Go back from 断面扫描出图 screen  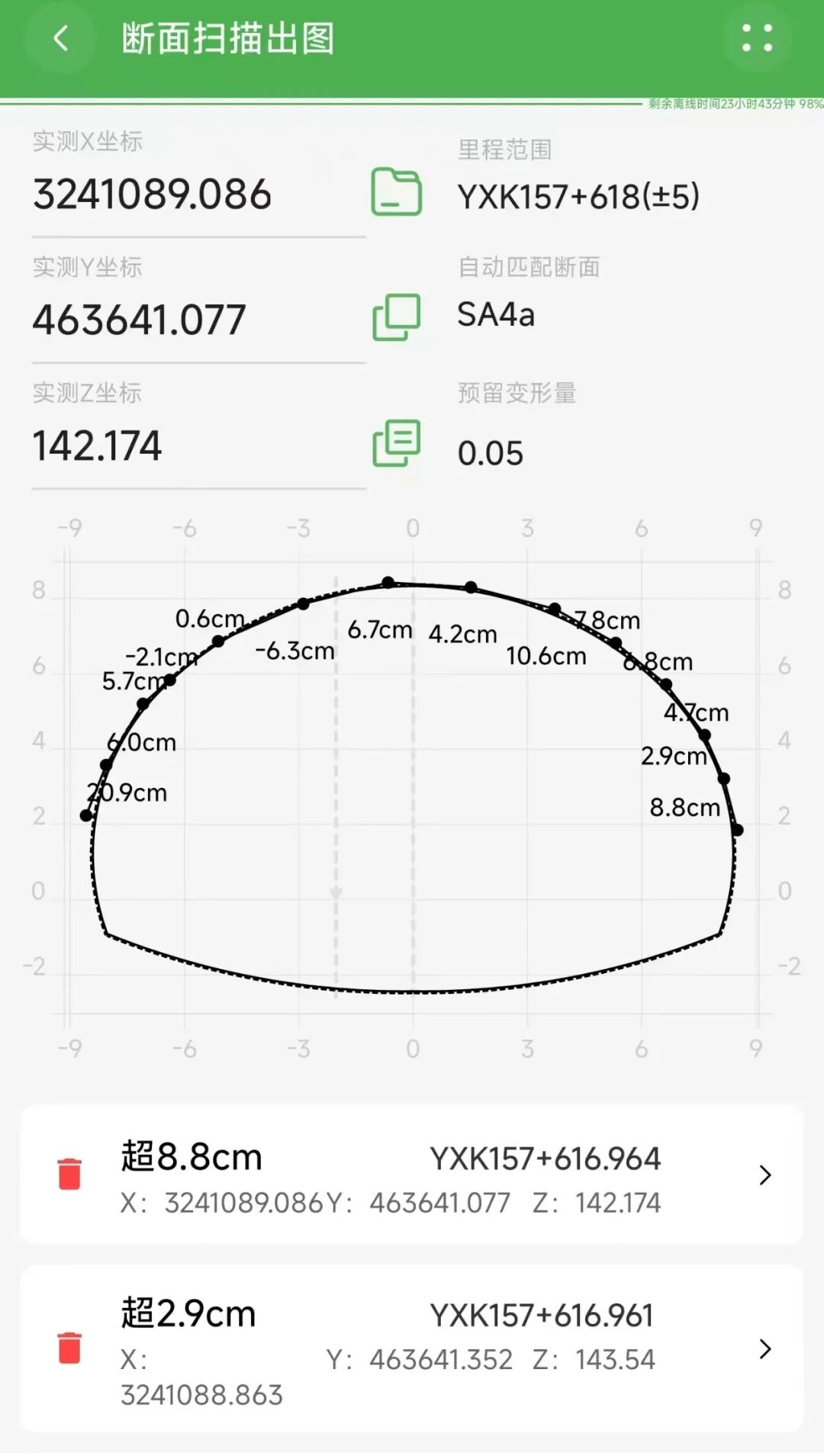(60, 38)
